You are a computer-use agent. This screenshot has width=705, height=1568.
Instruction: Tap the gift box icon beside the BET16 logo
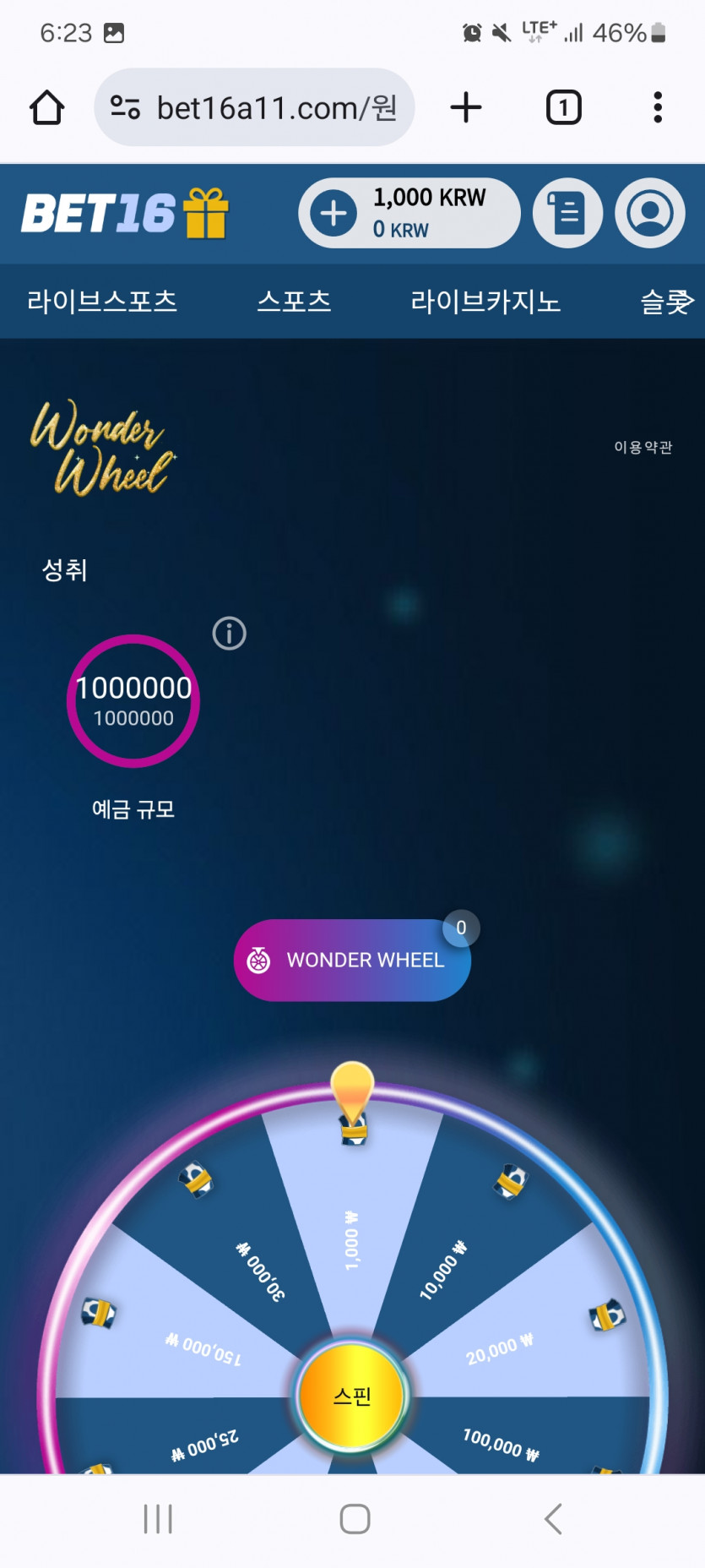point(206,213)
